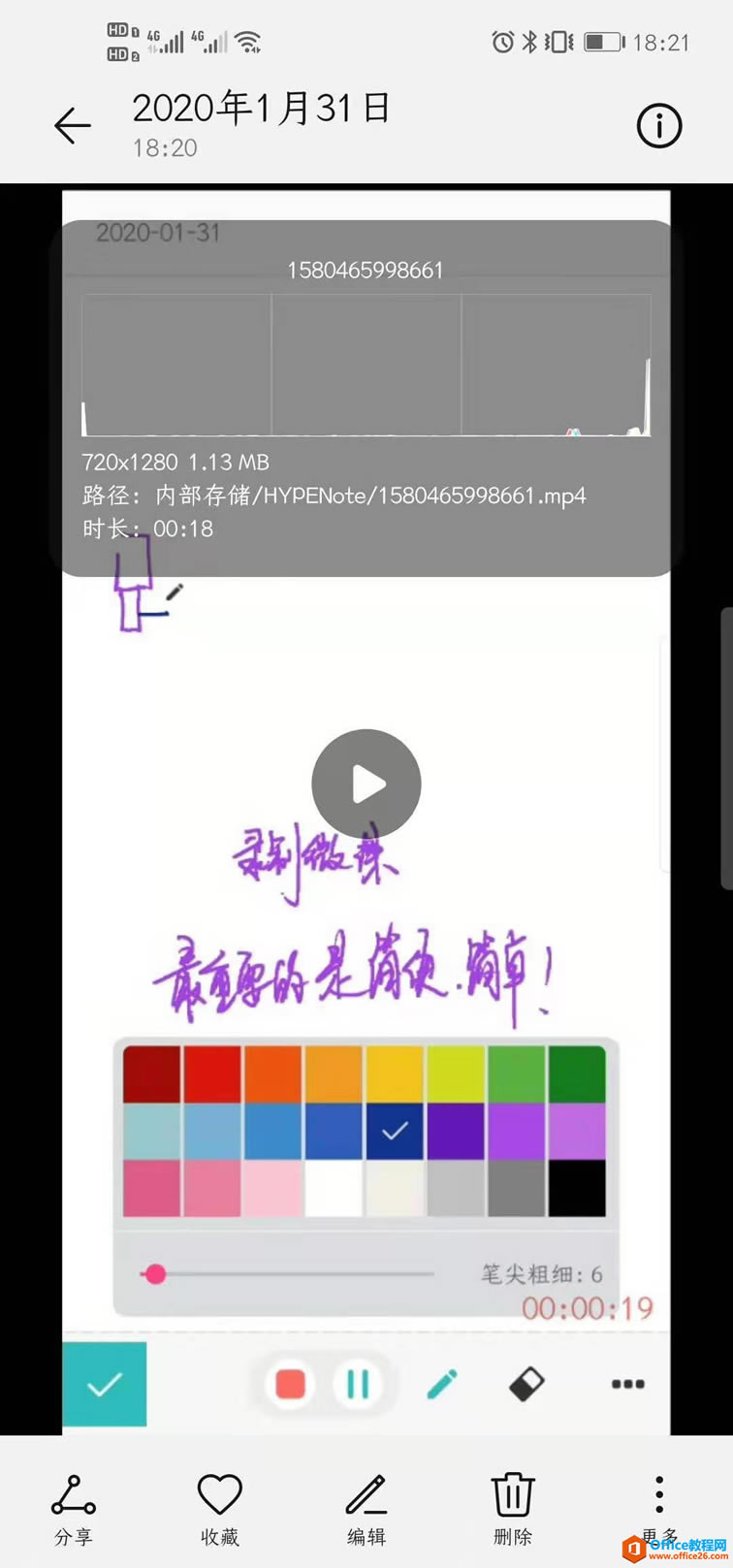Open the video details info icon
Image resolution: width=733 pixels, height=1568 pixels.
pyautogui.click(x=659, y=126)
